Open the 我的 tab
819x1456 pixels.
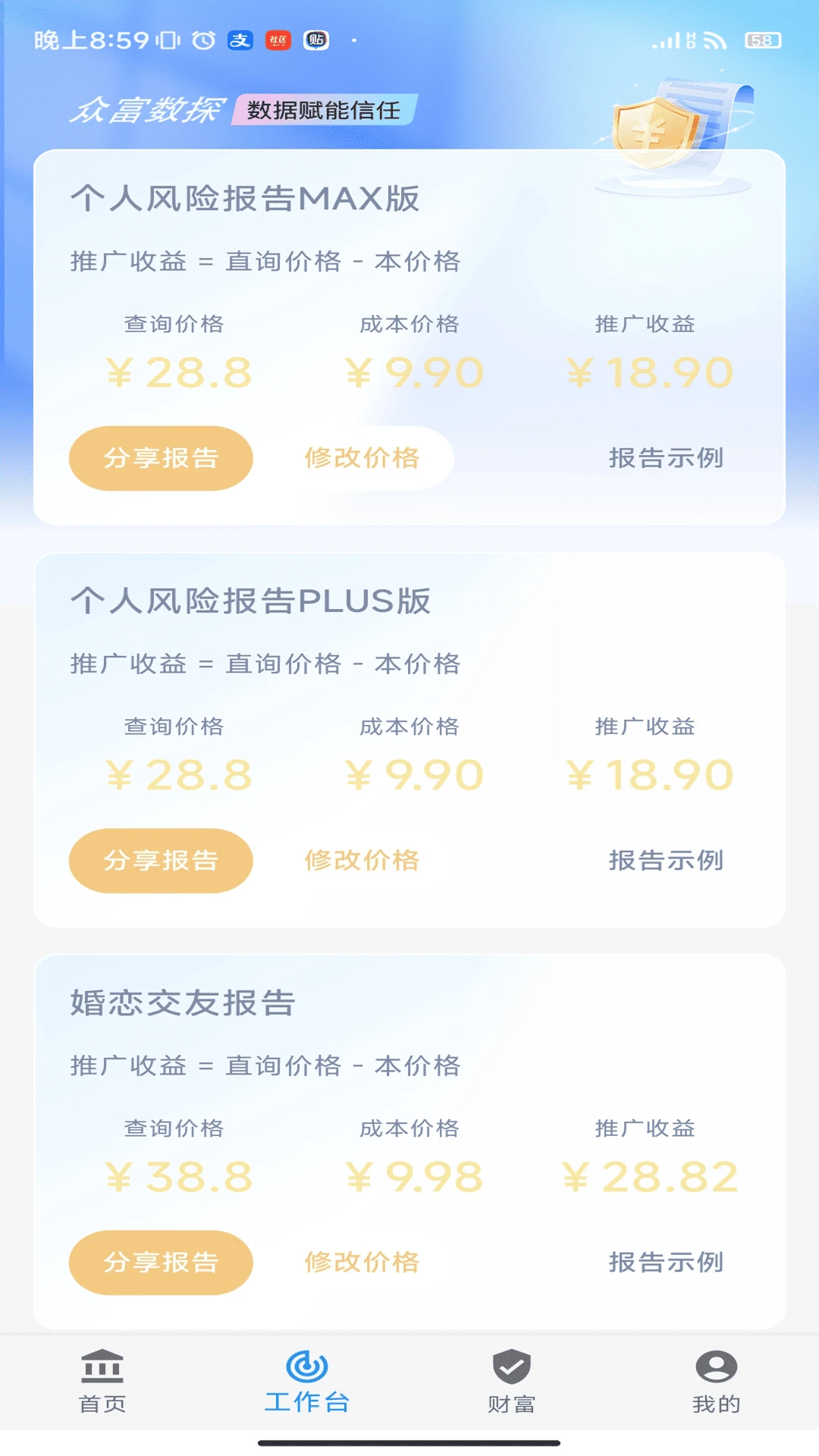tap(716, 1382)
